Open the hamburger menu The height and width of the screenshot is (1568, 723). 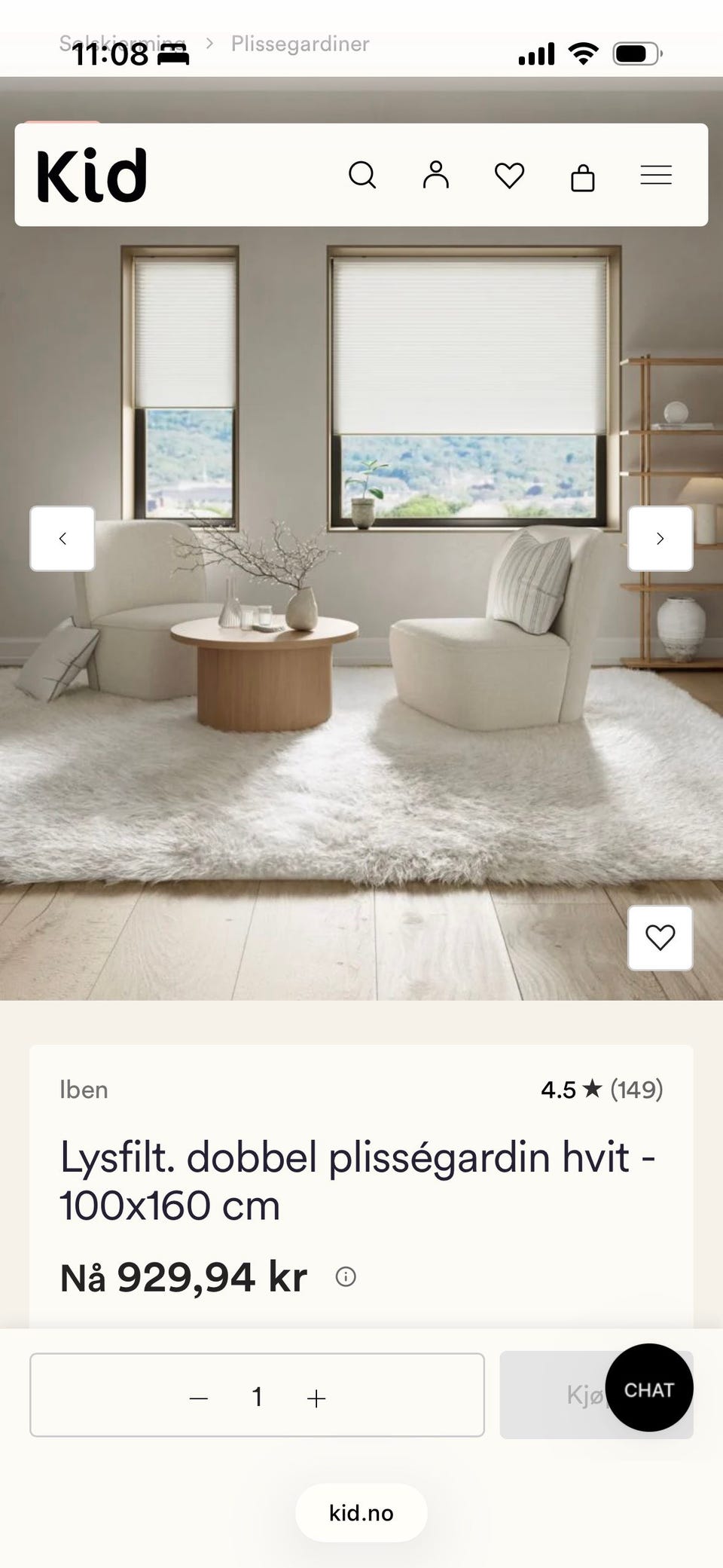tap(656, 175)
